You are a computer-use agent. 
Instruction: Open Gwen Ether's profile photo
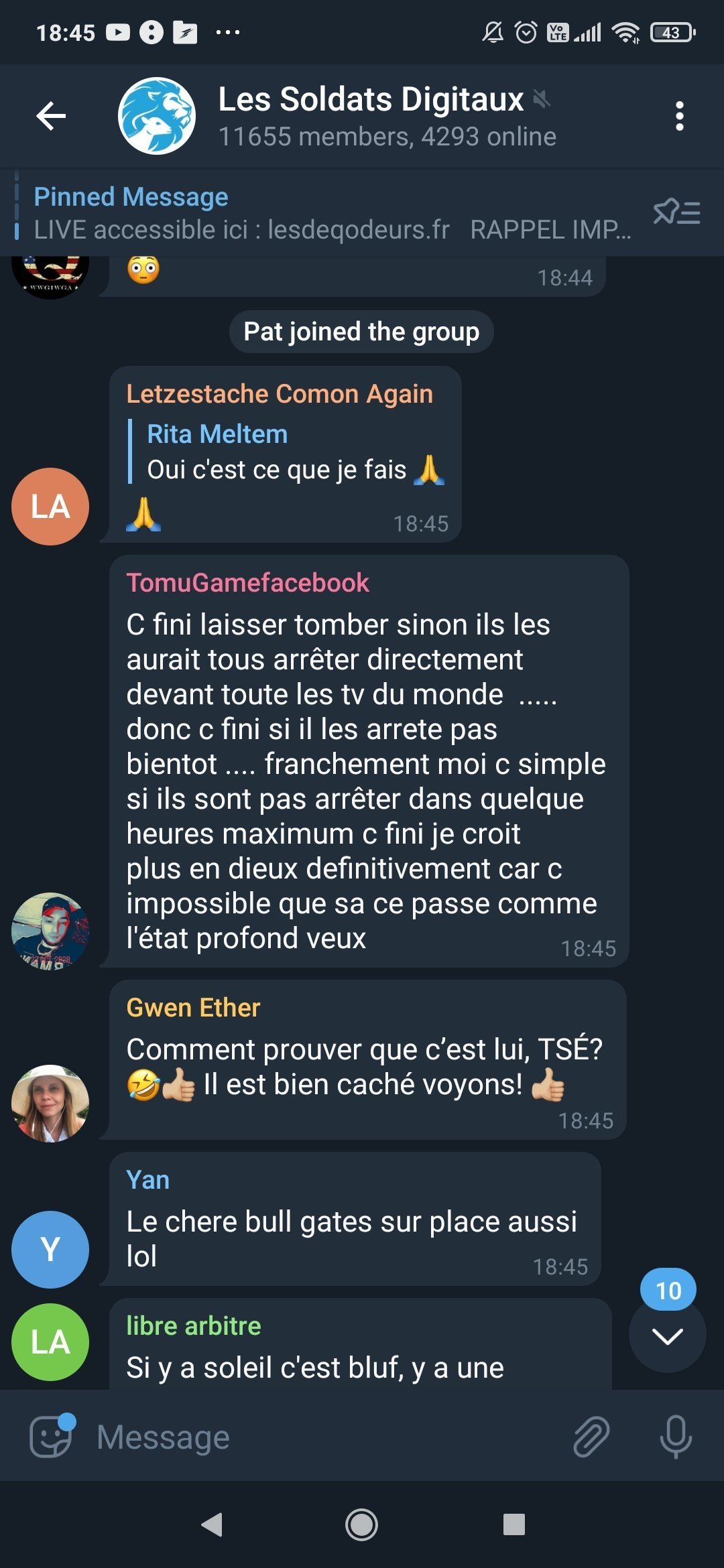pos(50,1104)
